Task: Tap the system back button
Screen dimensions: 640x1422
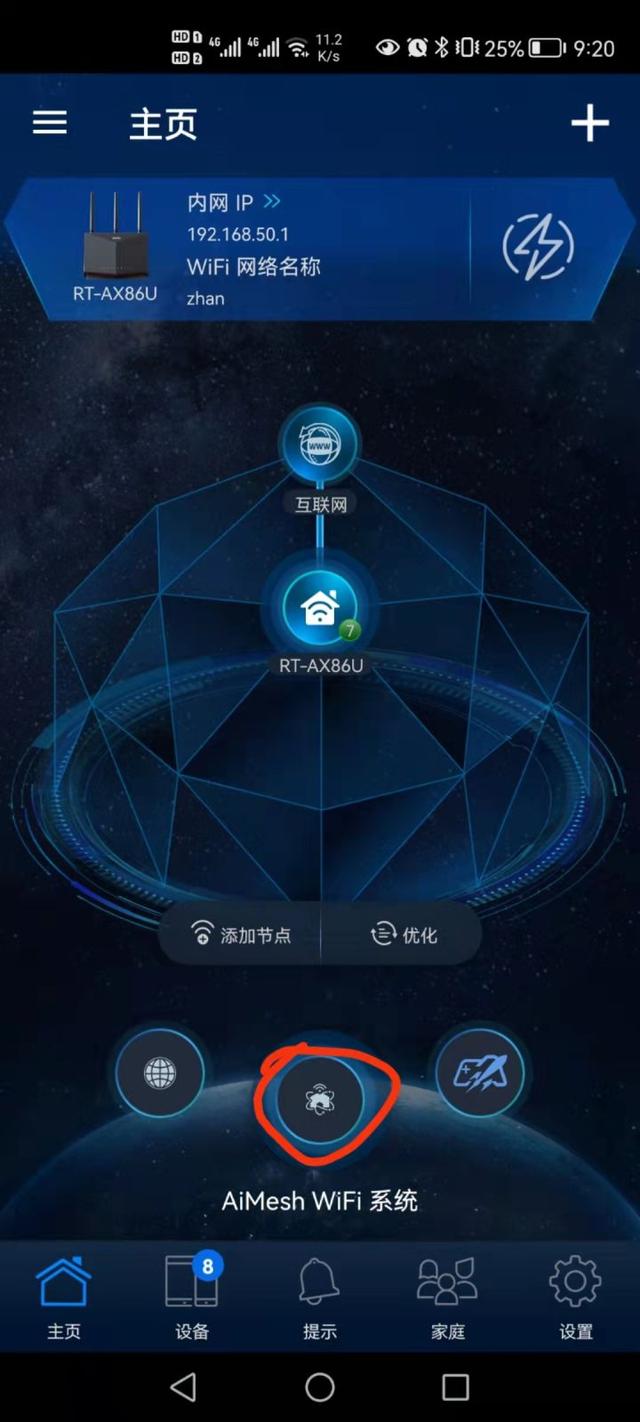Action: [x=183, y=1386]
